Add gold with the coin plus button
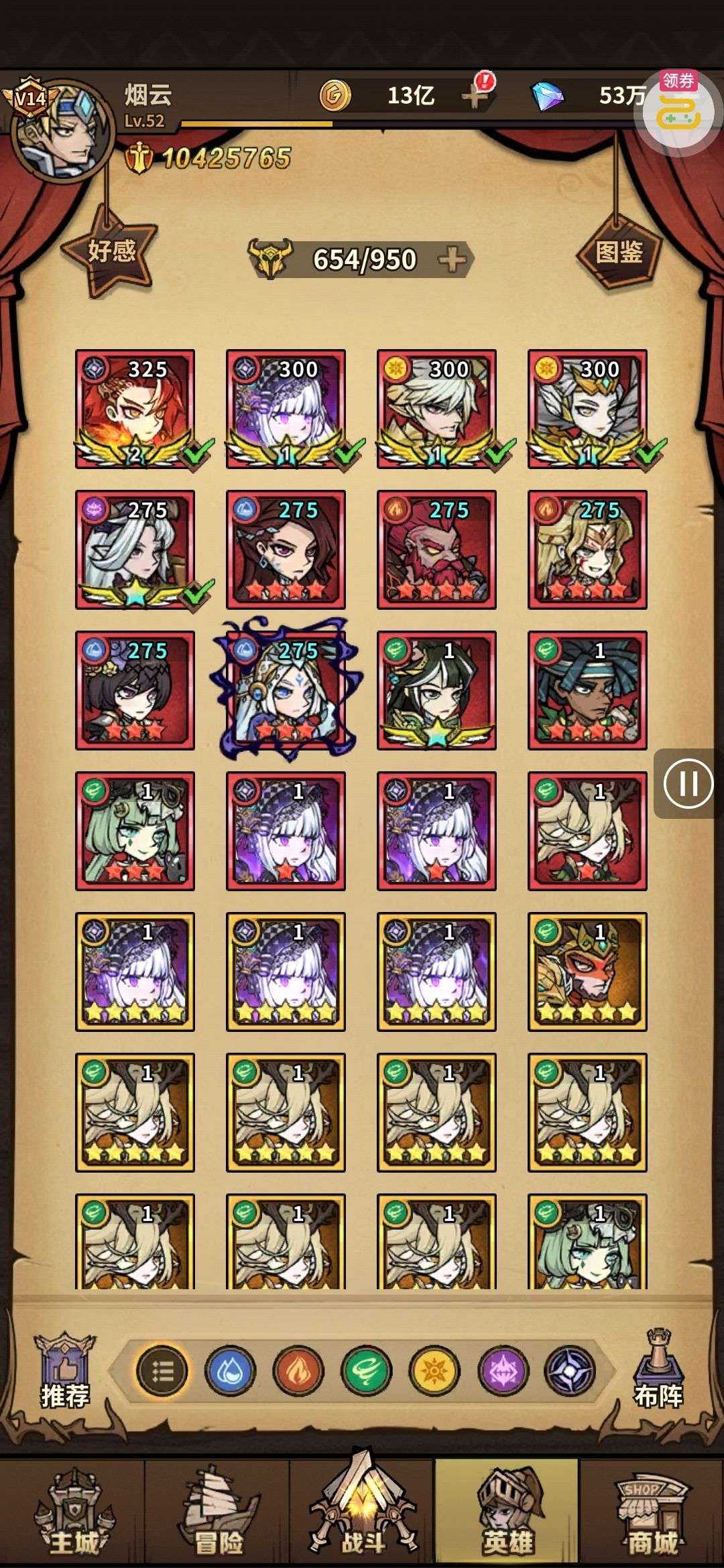Image resolution: width=724 pixels, height=1568 pixels. [x=475, y=96]
